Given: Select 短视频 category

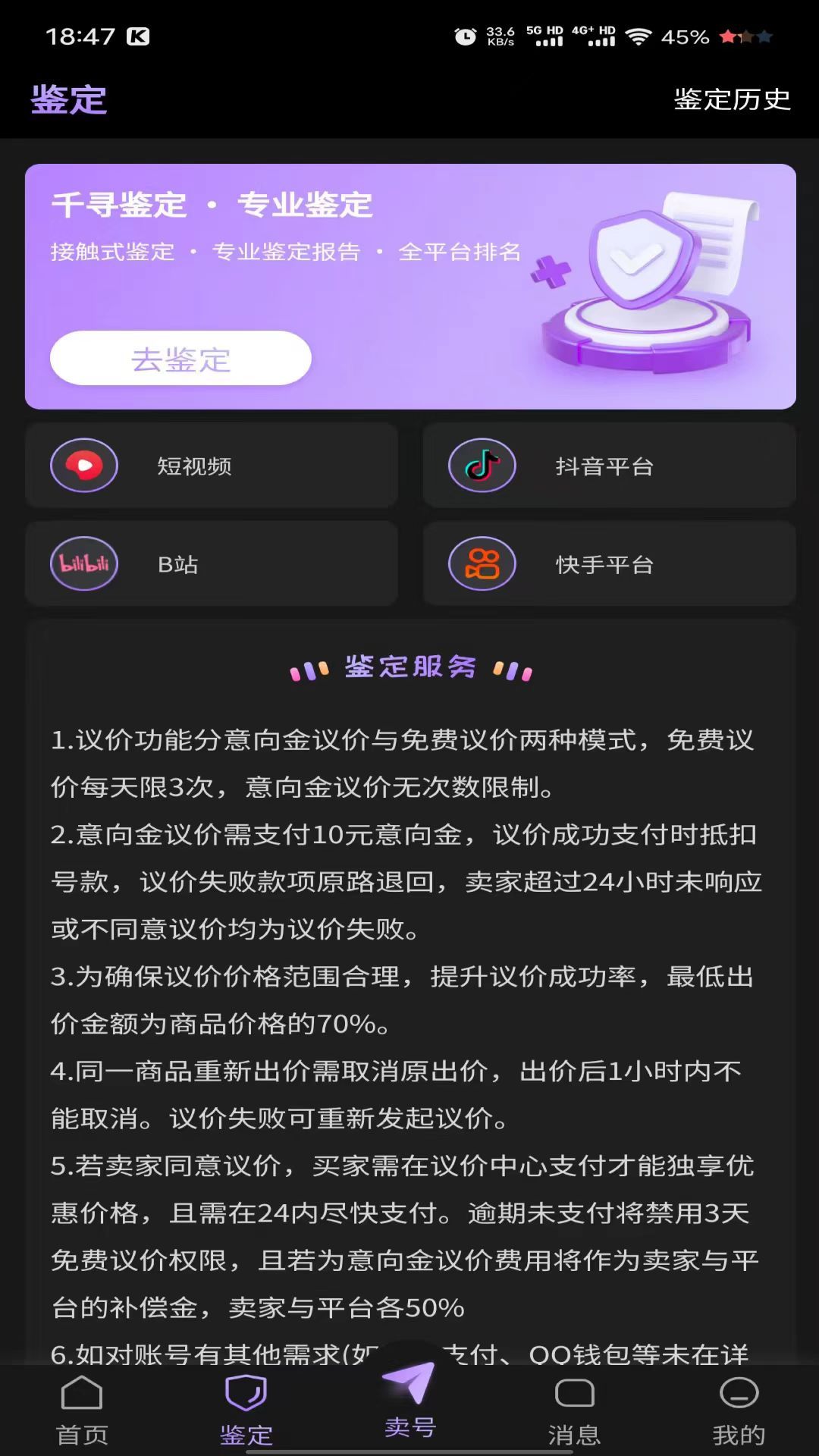Looking at the screenshot, I should 212,466.
